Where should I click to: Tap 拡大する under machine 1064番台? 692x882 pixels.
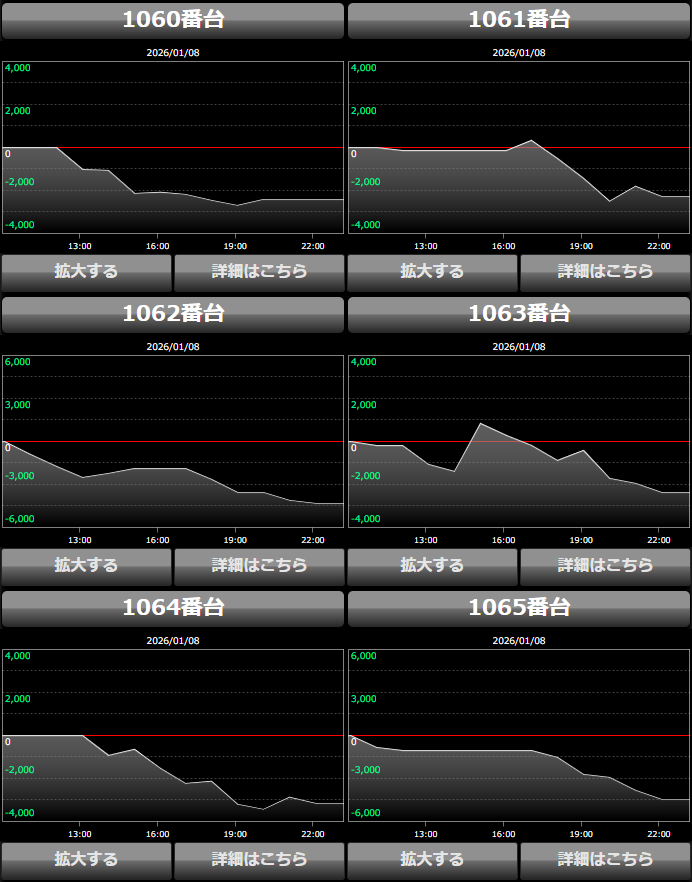point(86,859)
